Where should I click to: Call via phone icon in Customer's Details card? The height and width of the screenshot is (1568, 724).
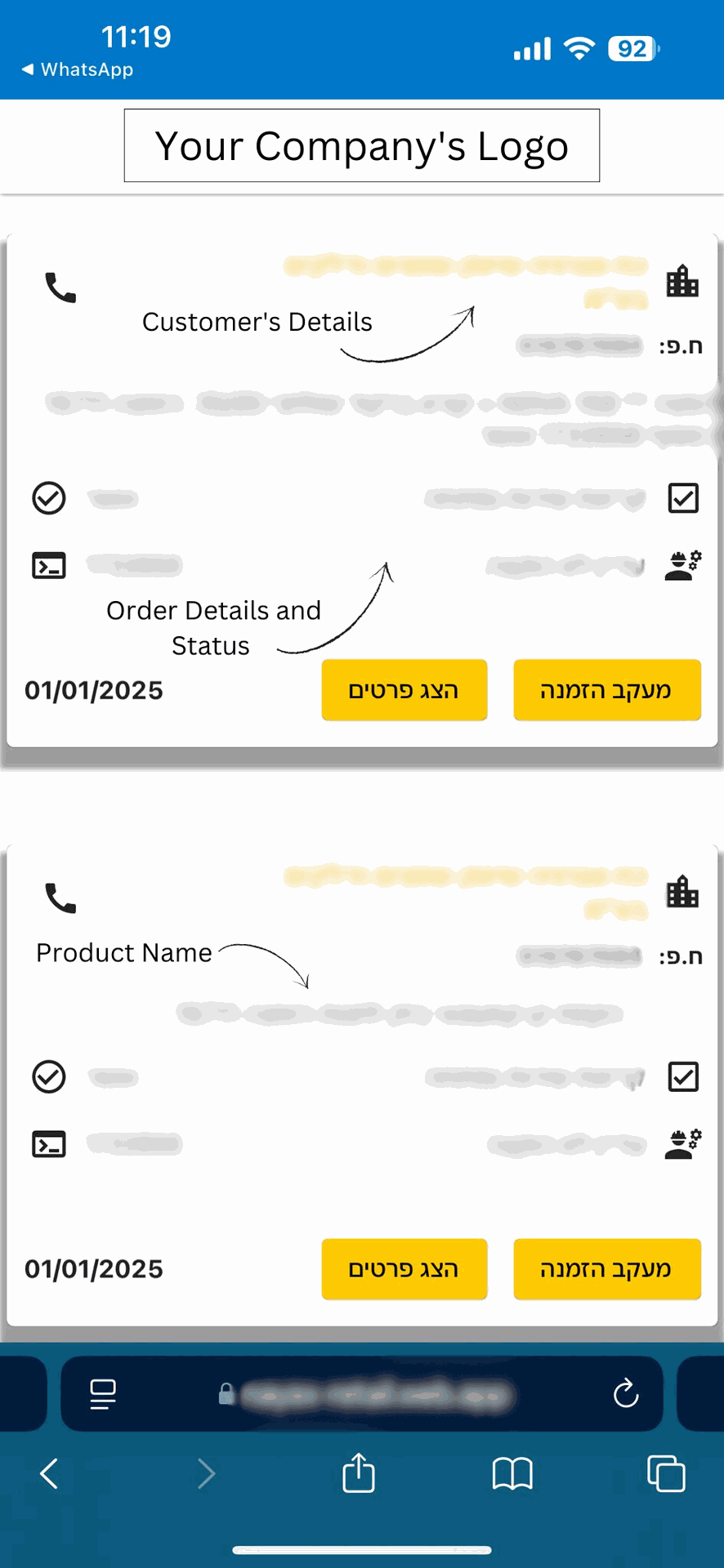coord(60,287)
